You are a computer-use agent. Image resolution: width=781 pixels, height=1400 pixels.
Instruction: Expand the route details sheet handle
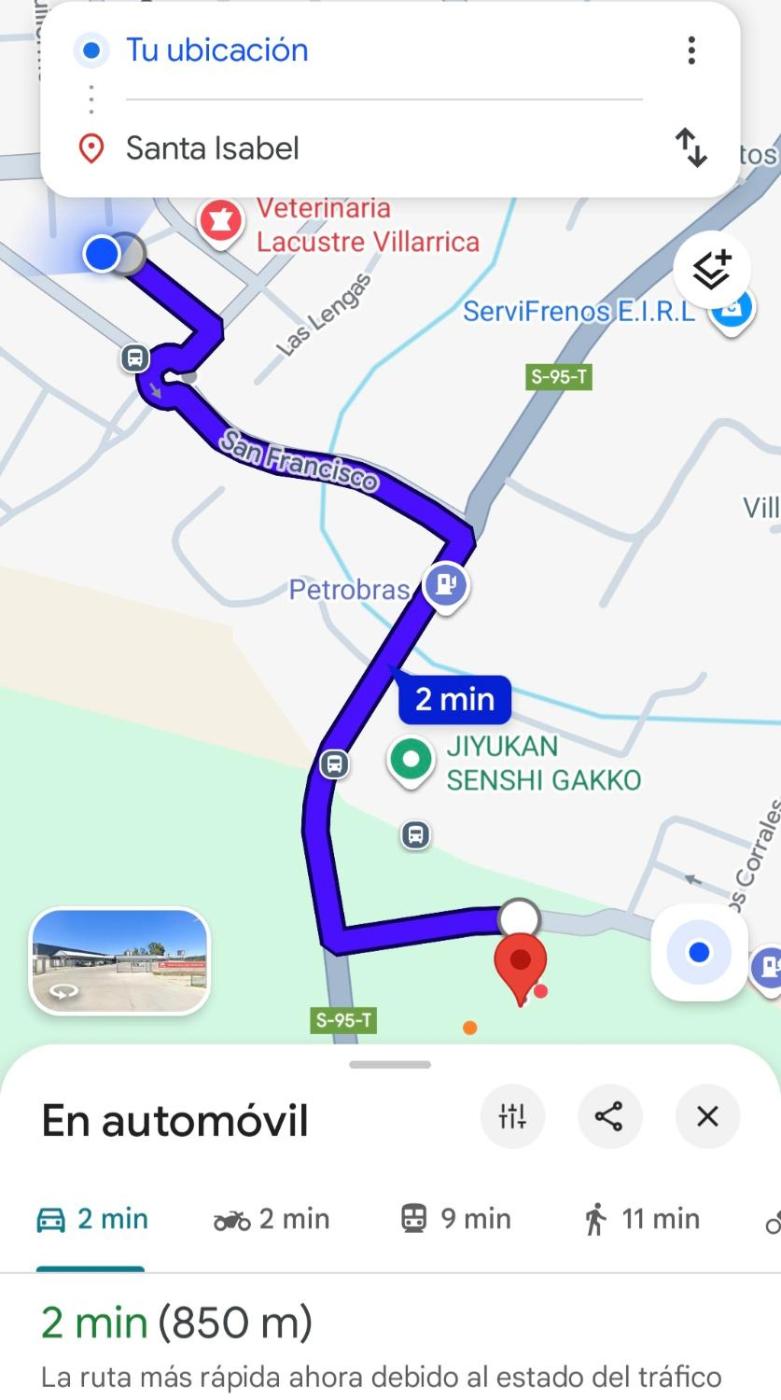tap(390, 1065)
